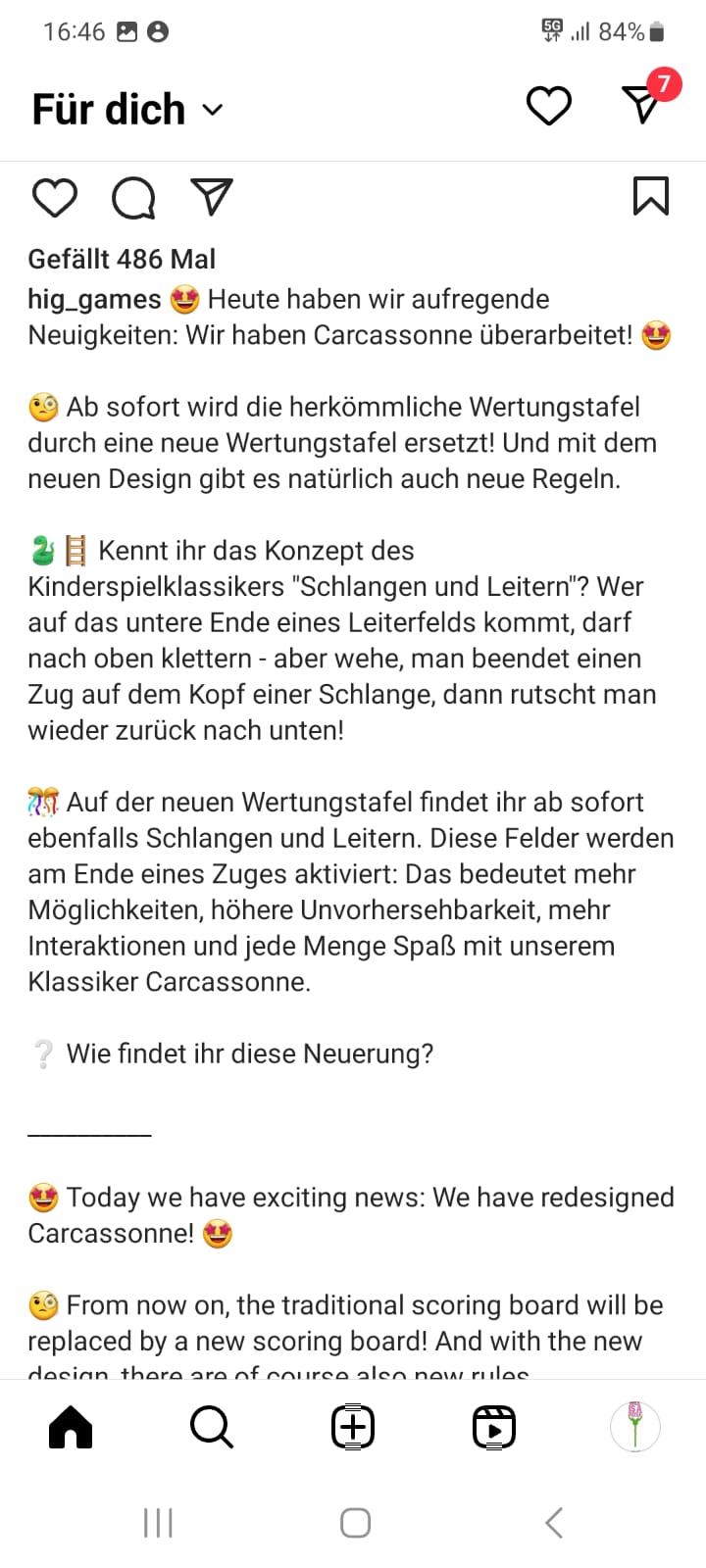Go to the Home tab
The height and width of the screenshot is (1568, 706).
pos(71,1427)
